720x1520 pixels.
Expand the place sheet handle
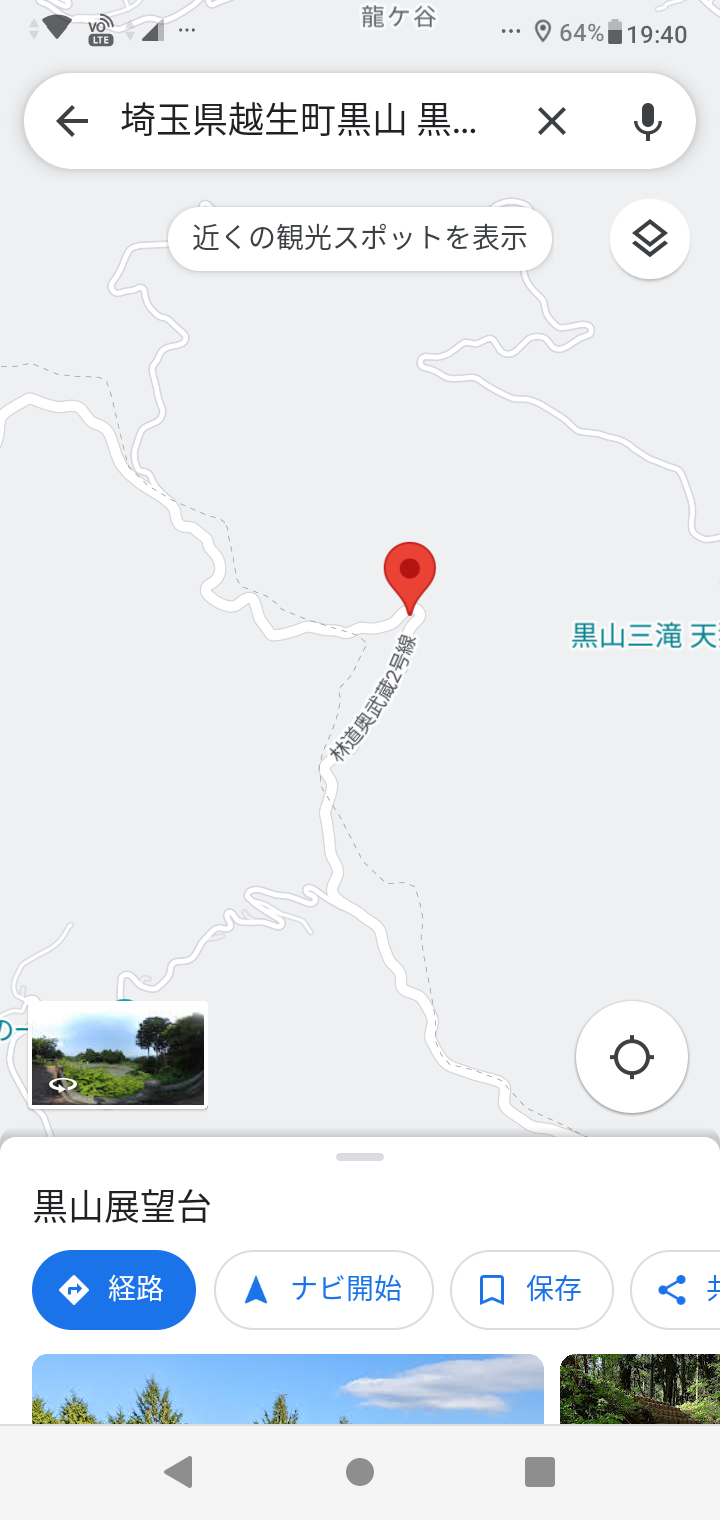(x=360, y=1157)
